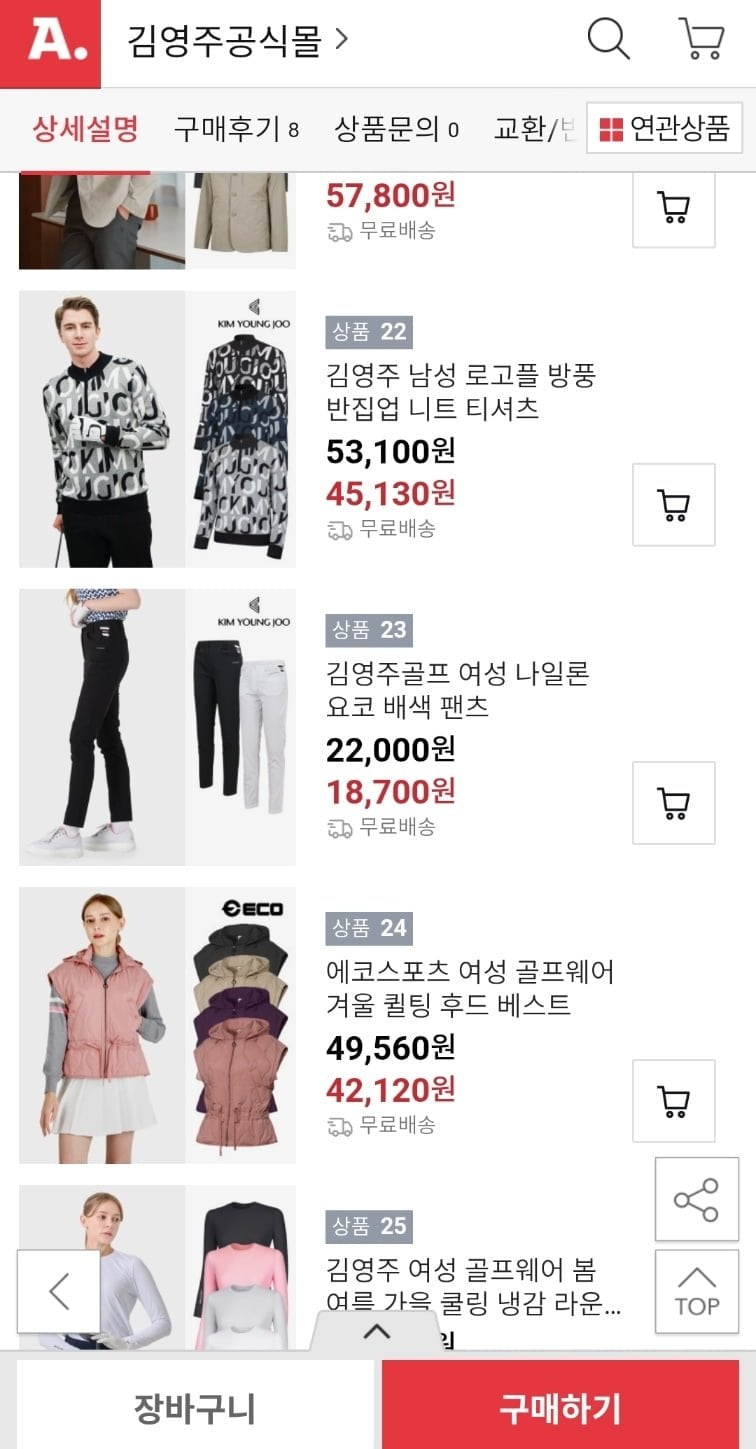Screen dimensions: 756x1449
Task: Add product 24 quilted hood vest to cart
Action: (673, 1101)
